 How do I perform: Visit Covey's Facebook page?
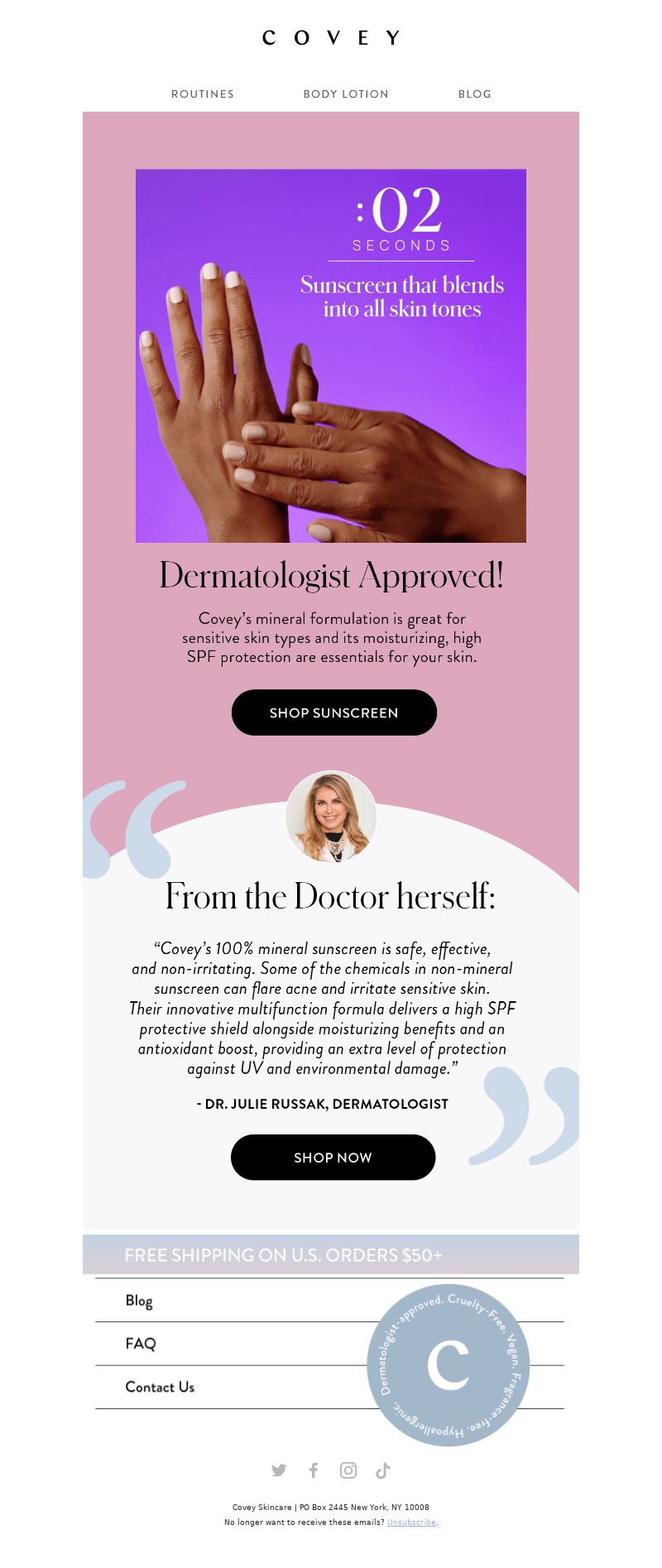pyautogui.click(x=314, y=1470)
